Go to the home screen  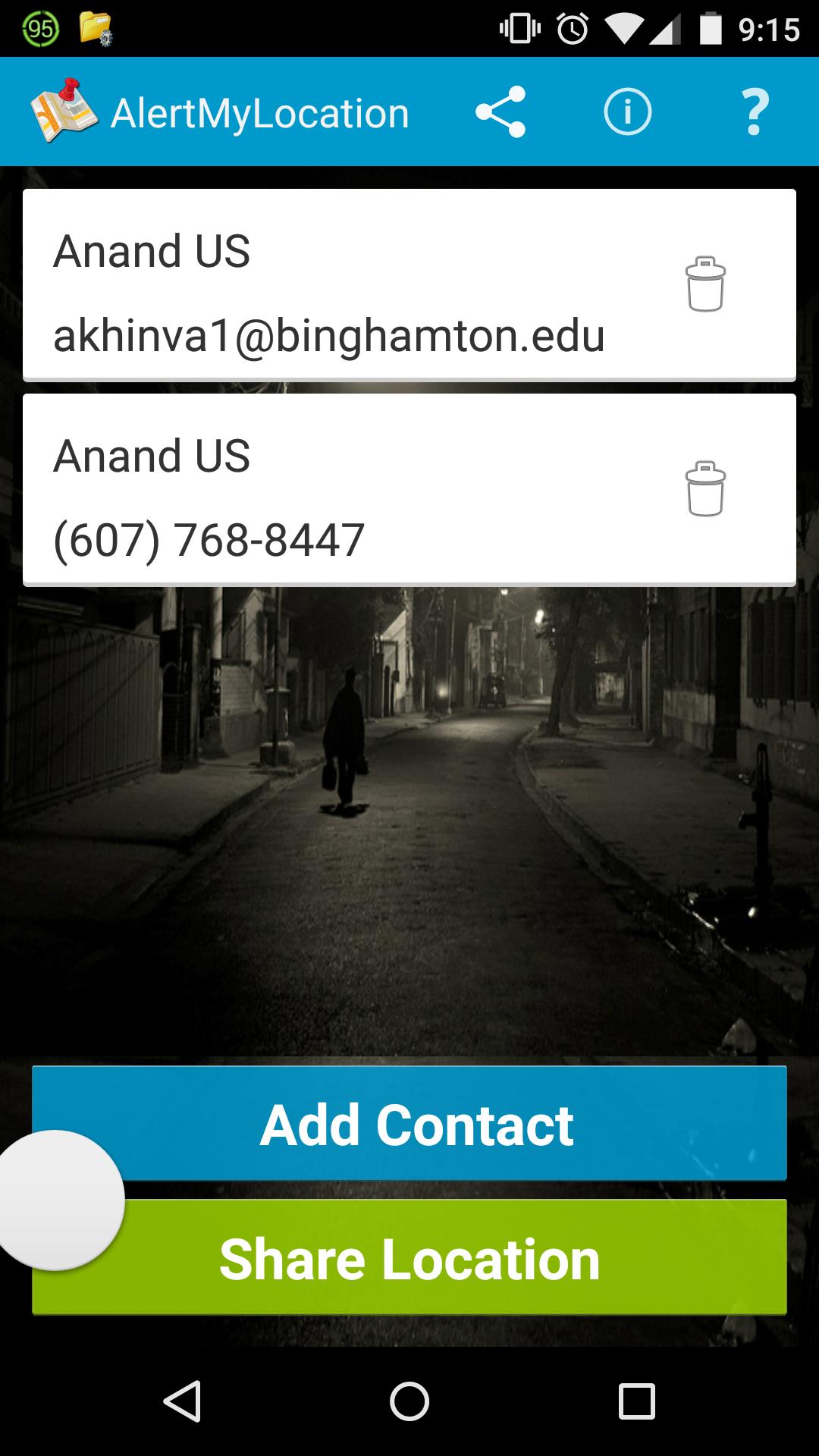point(409,1401)
